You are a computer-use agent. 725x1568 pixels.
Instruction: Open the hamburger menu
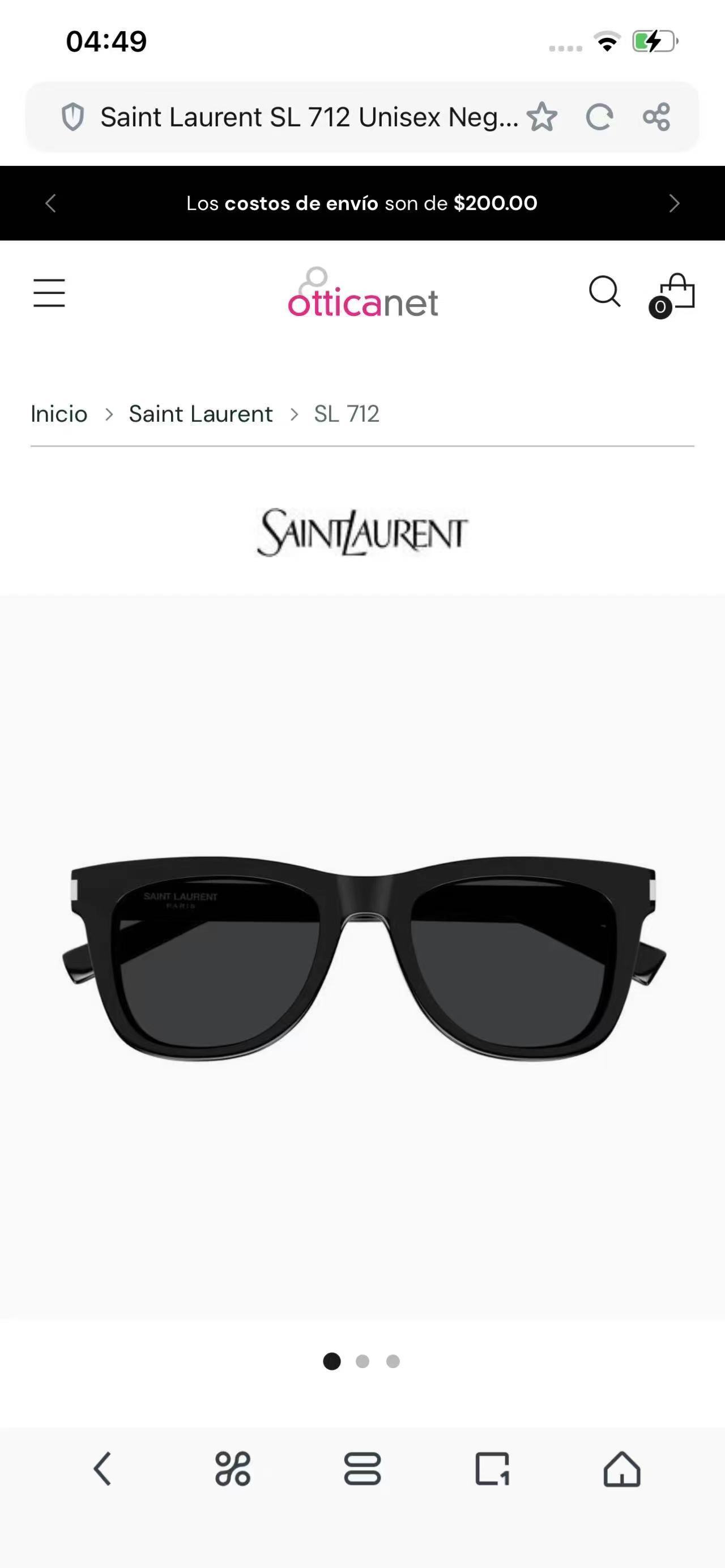coord(49,293)
